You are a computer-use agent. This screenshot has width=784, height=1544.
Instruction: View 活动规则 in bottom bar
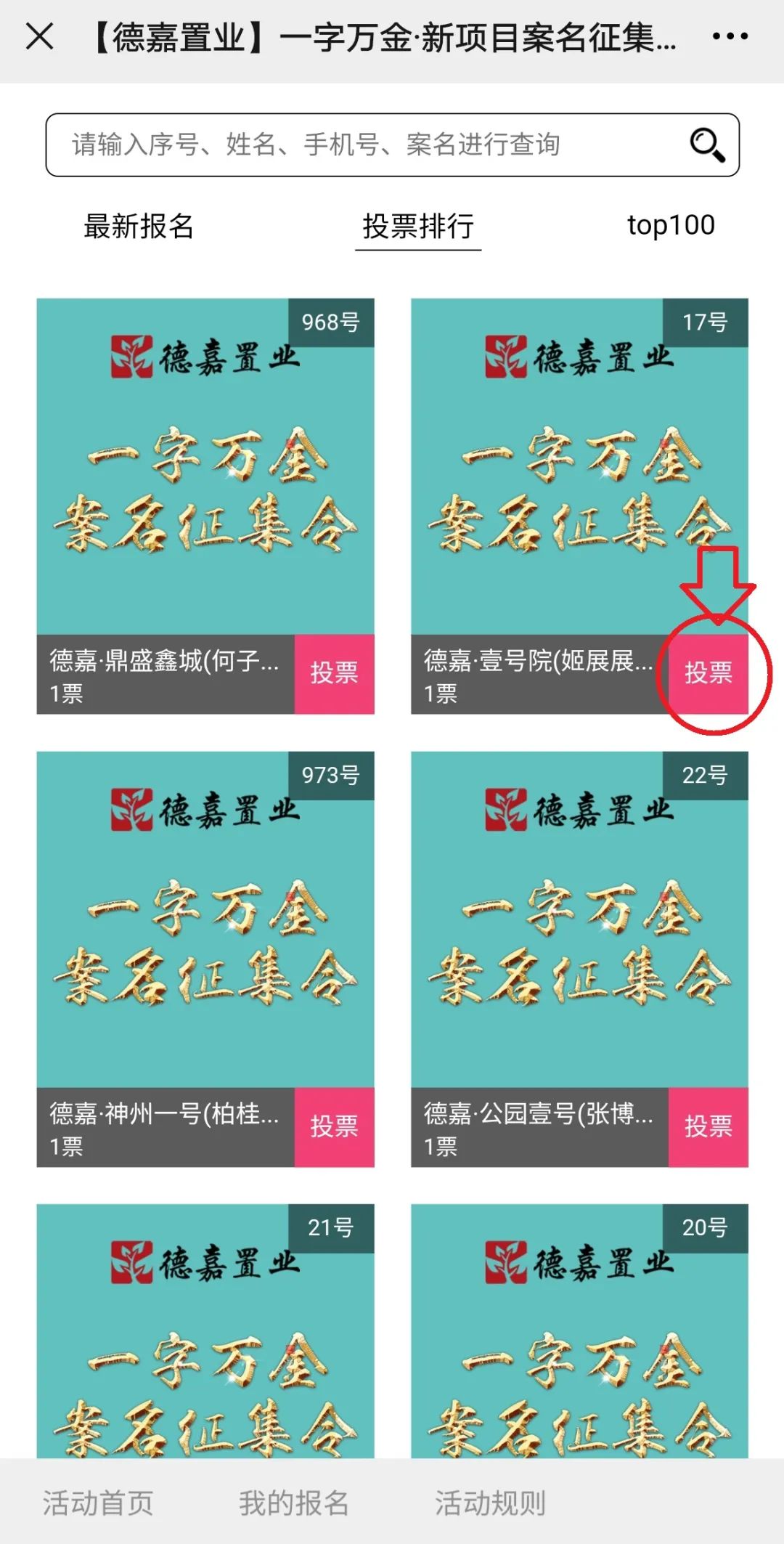click(490, 1503)
